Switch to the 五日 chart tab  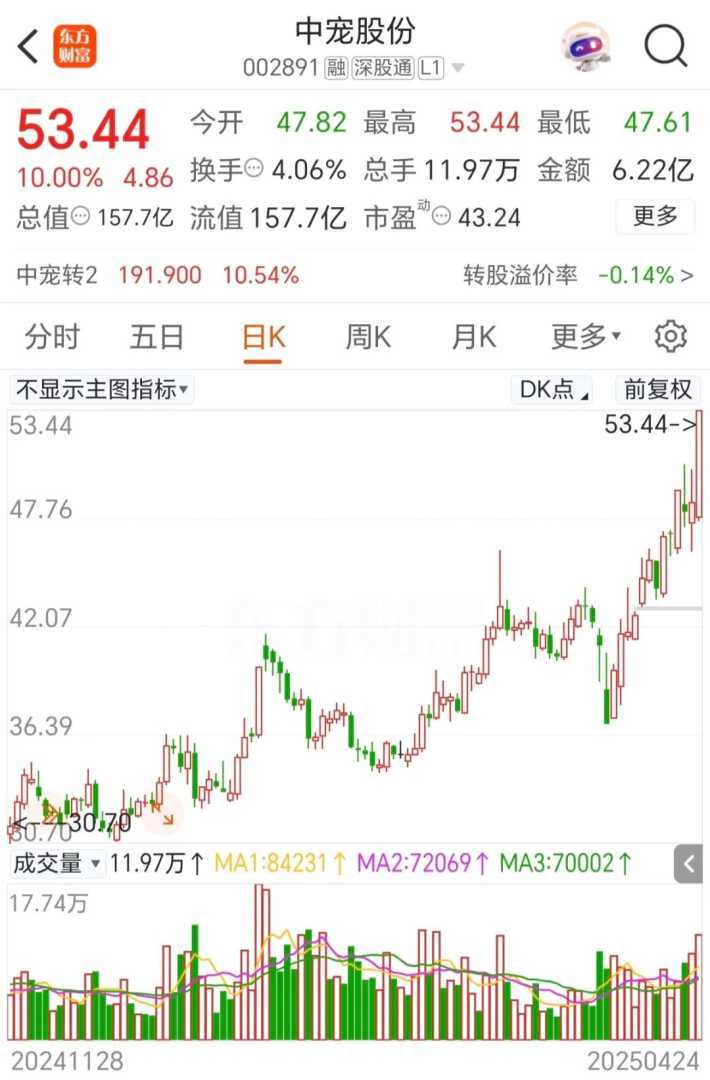tap(157, 337)
